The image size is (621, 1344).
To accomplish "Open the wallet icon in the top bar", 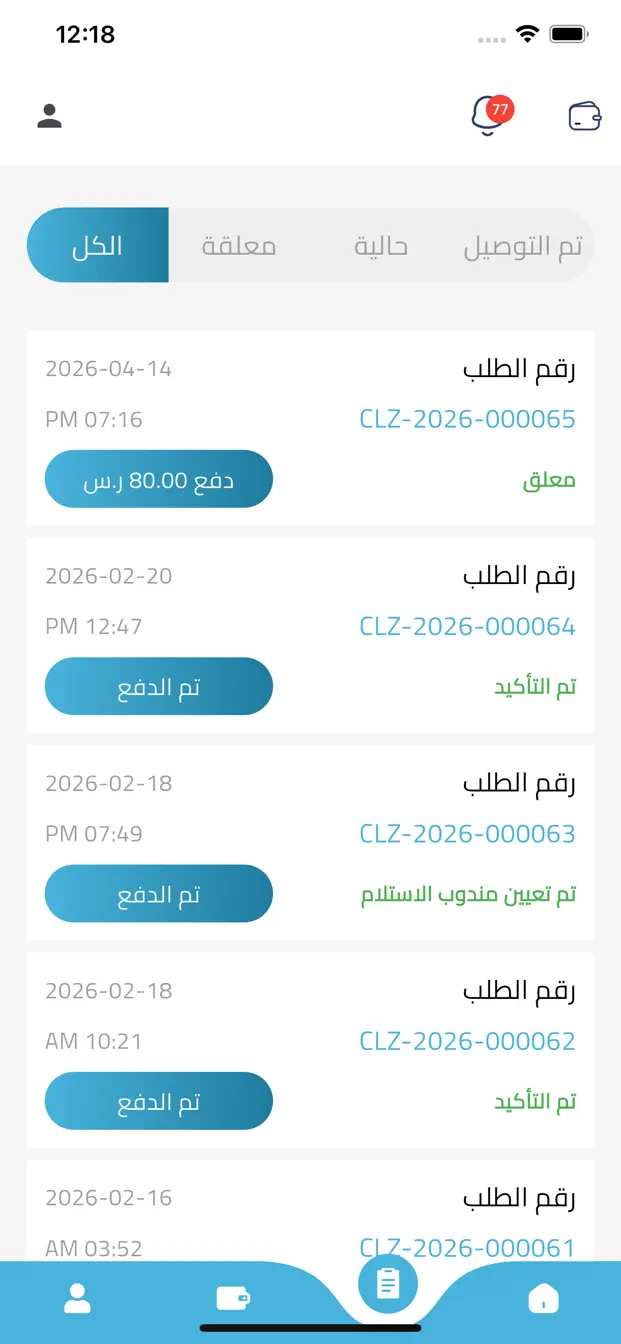I will point(585,116).
